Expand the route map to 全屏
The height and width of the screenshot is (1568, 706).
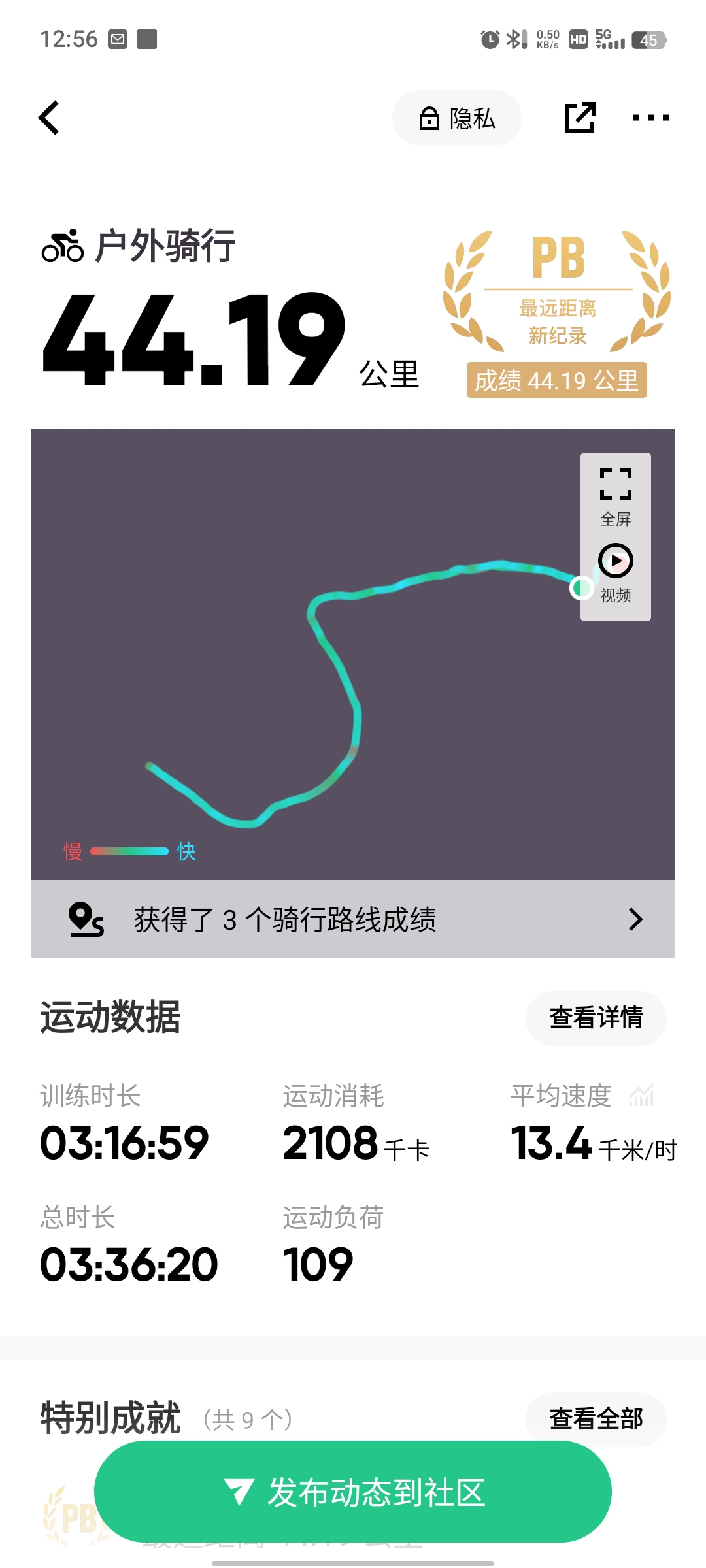coord(615,497)
